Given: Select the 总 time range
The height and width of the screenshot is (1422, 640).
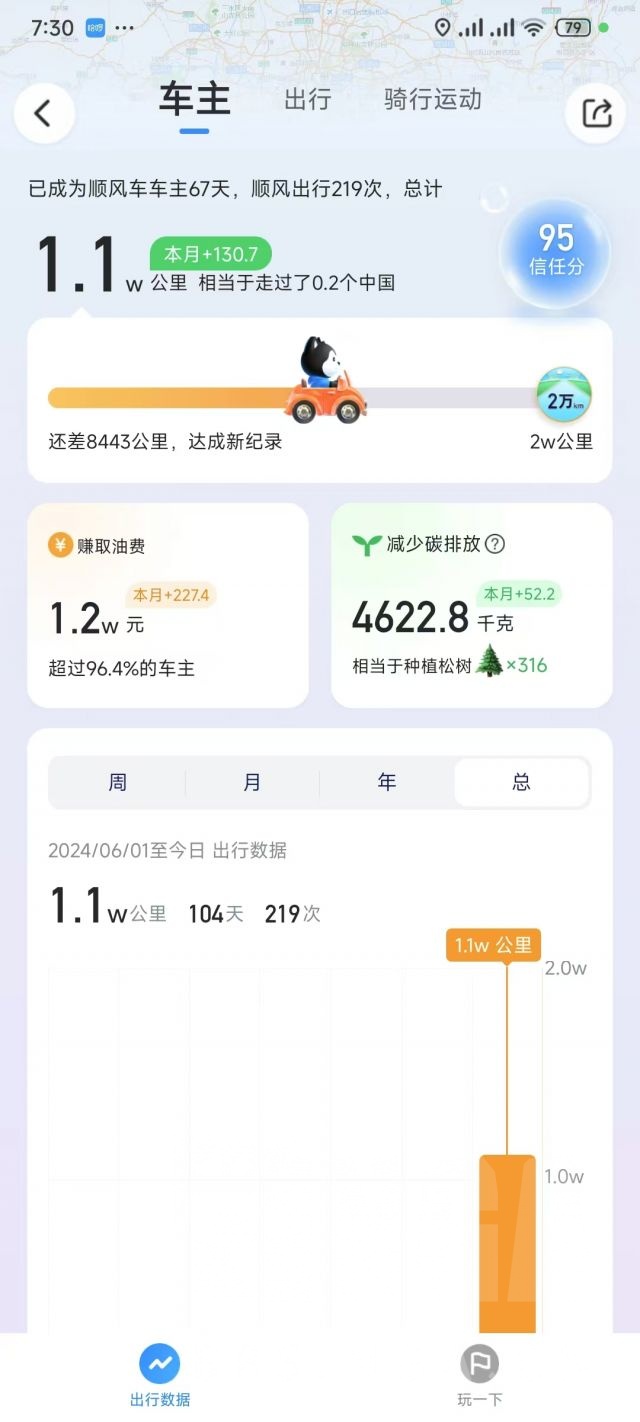Looking at the screenshot, I should coord(521,782).
